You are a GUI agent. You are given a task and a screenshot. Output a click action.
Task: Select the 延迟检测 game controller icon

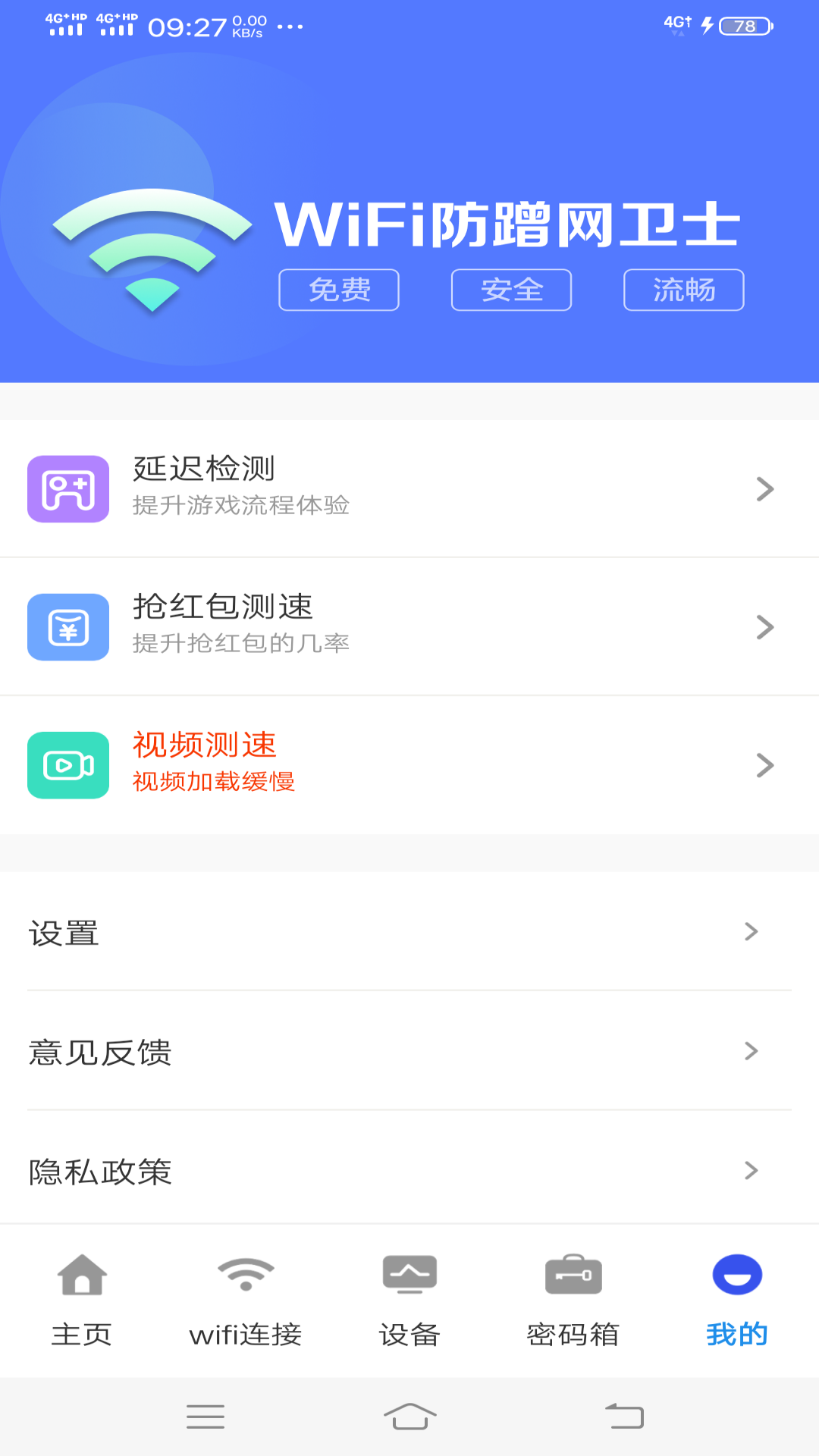(x=67, y=488)
